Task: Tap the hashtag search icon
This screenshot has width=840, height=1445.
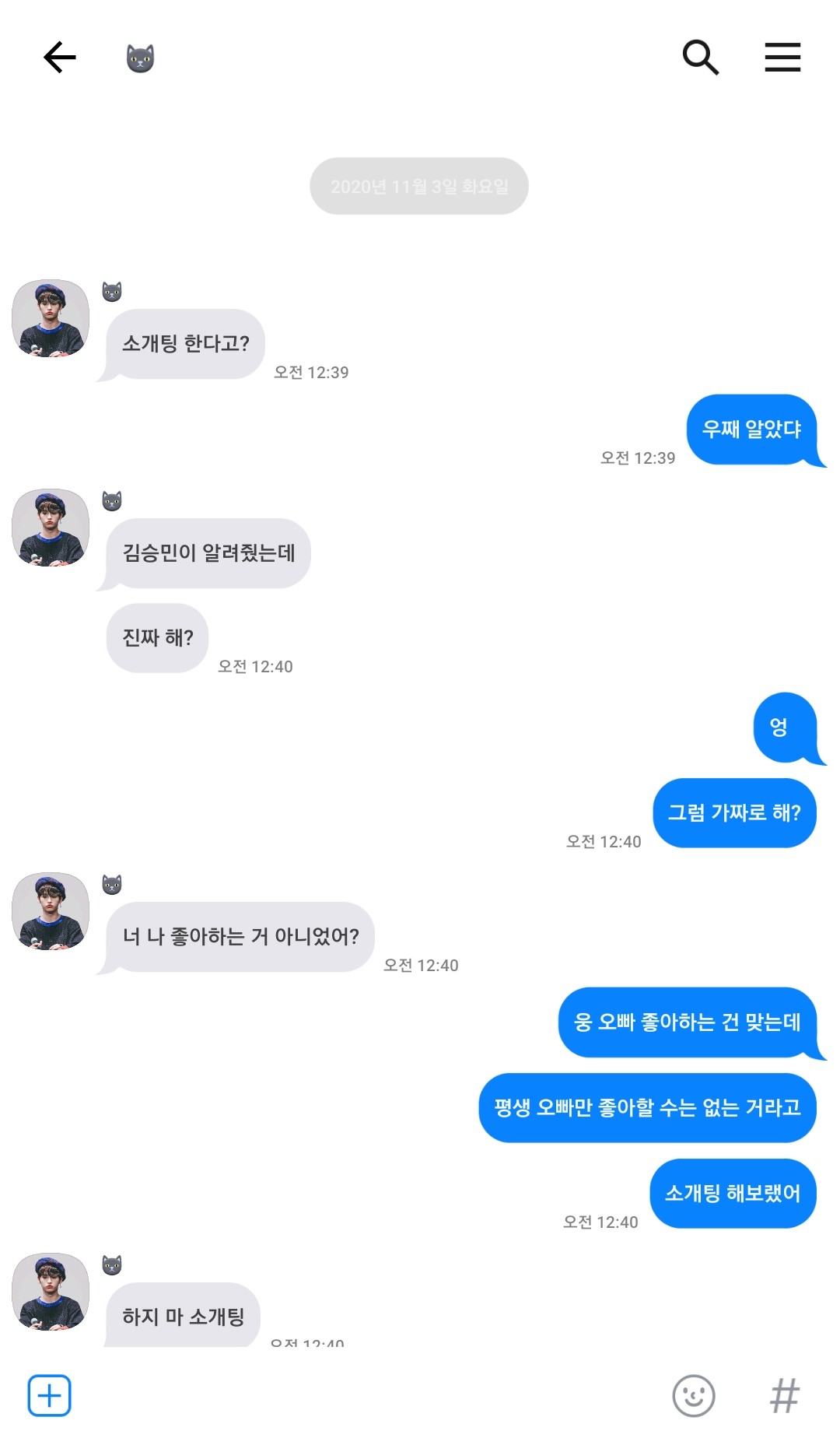Action: pos(784,1395)
